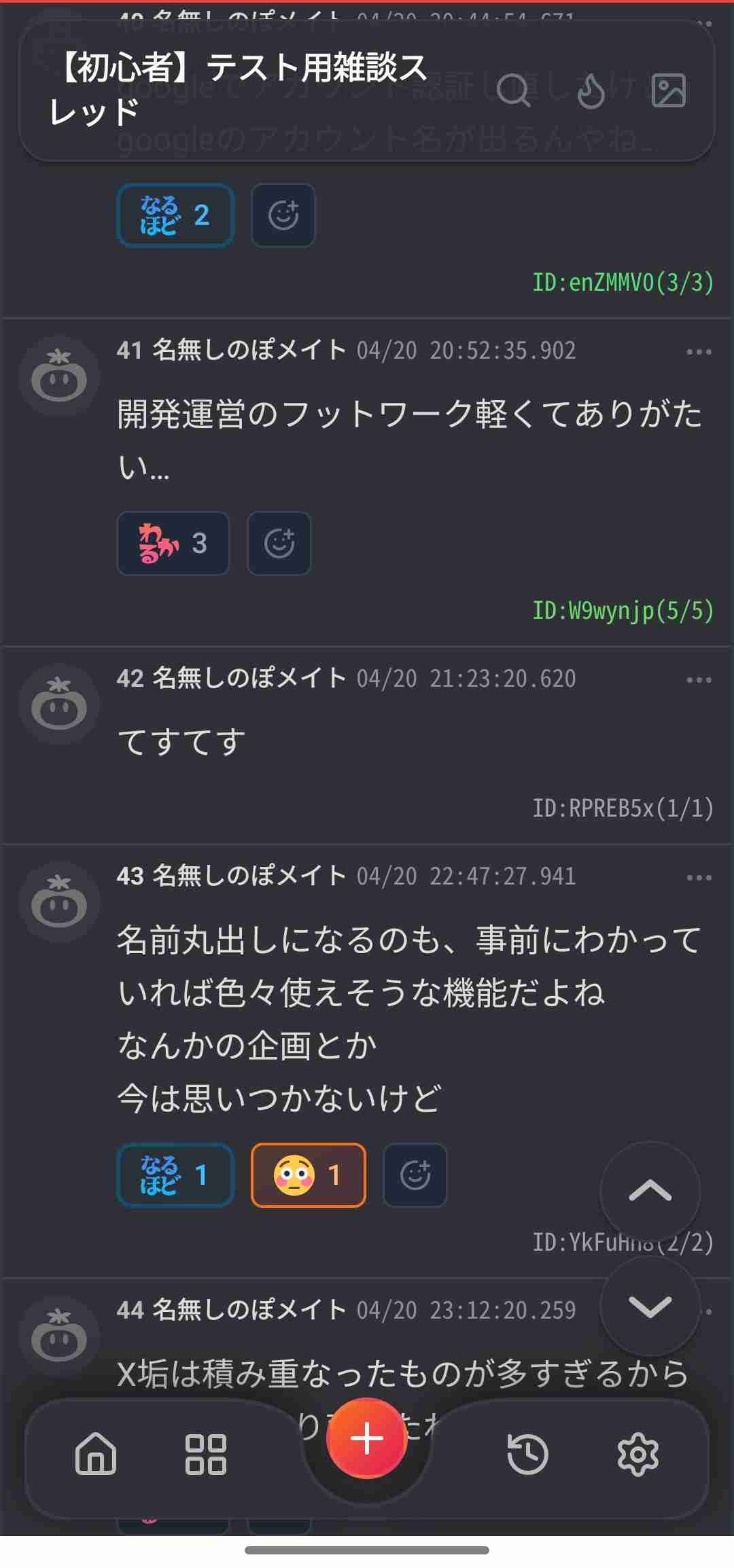Add a new reaction to post 43
Image resolution: width=734 pixels, height=1568 pixels.
(415, 1175)
